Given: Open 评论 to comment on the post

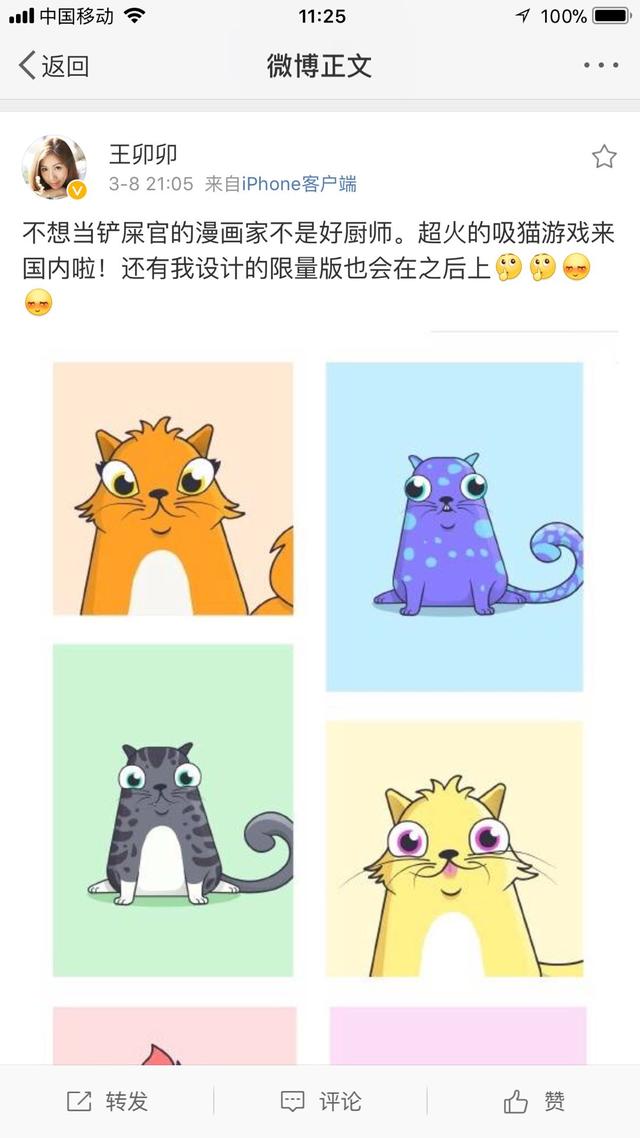Looking at the screenshot, I should (x=321, y=1101).
